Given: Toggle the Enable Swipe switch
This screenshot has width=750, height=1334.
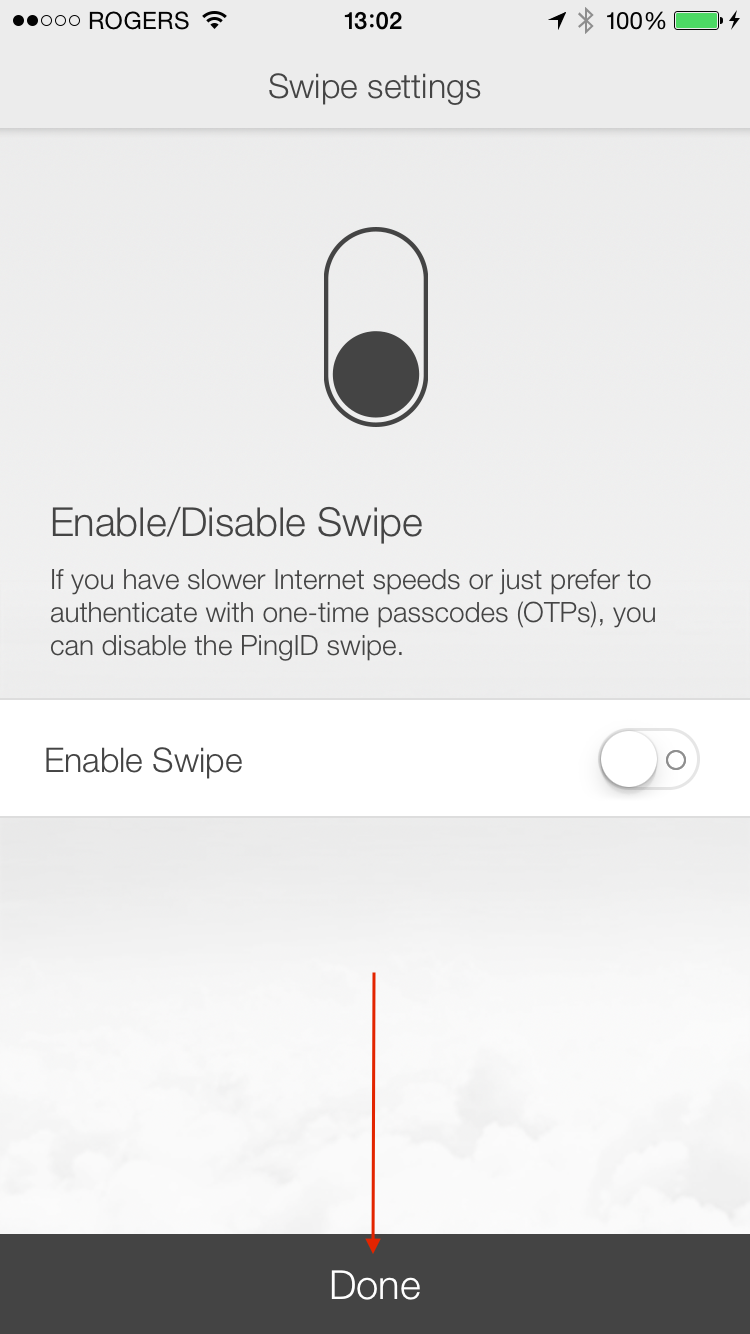Looking at the screenshot, I should click(648, 760).
